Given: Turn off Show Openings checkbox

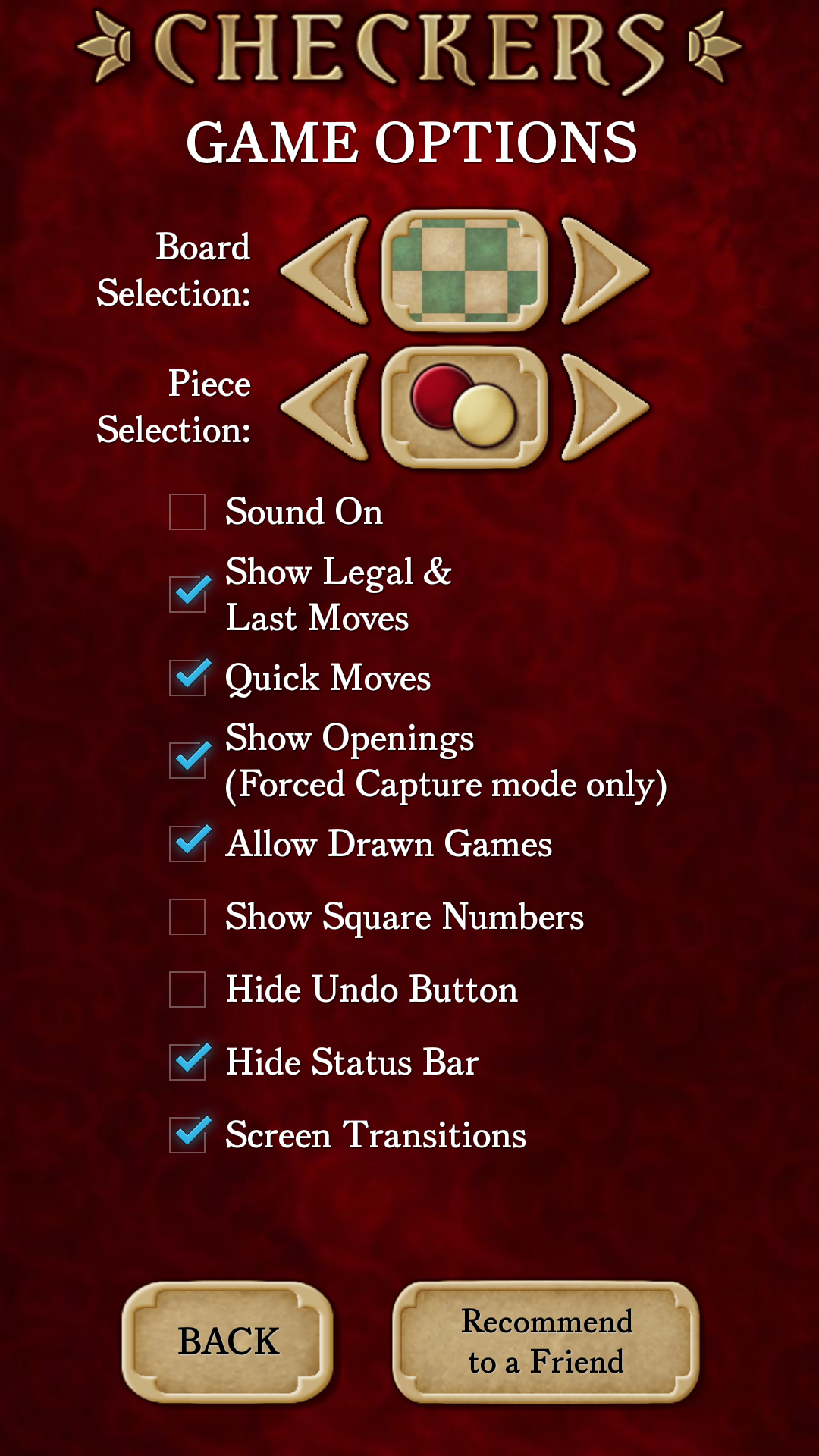Looking at the screenshot, I should coord(187,760).
